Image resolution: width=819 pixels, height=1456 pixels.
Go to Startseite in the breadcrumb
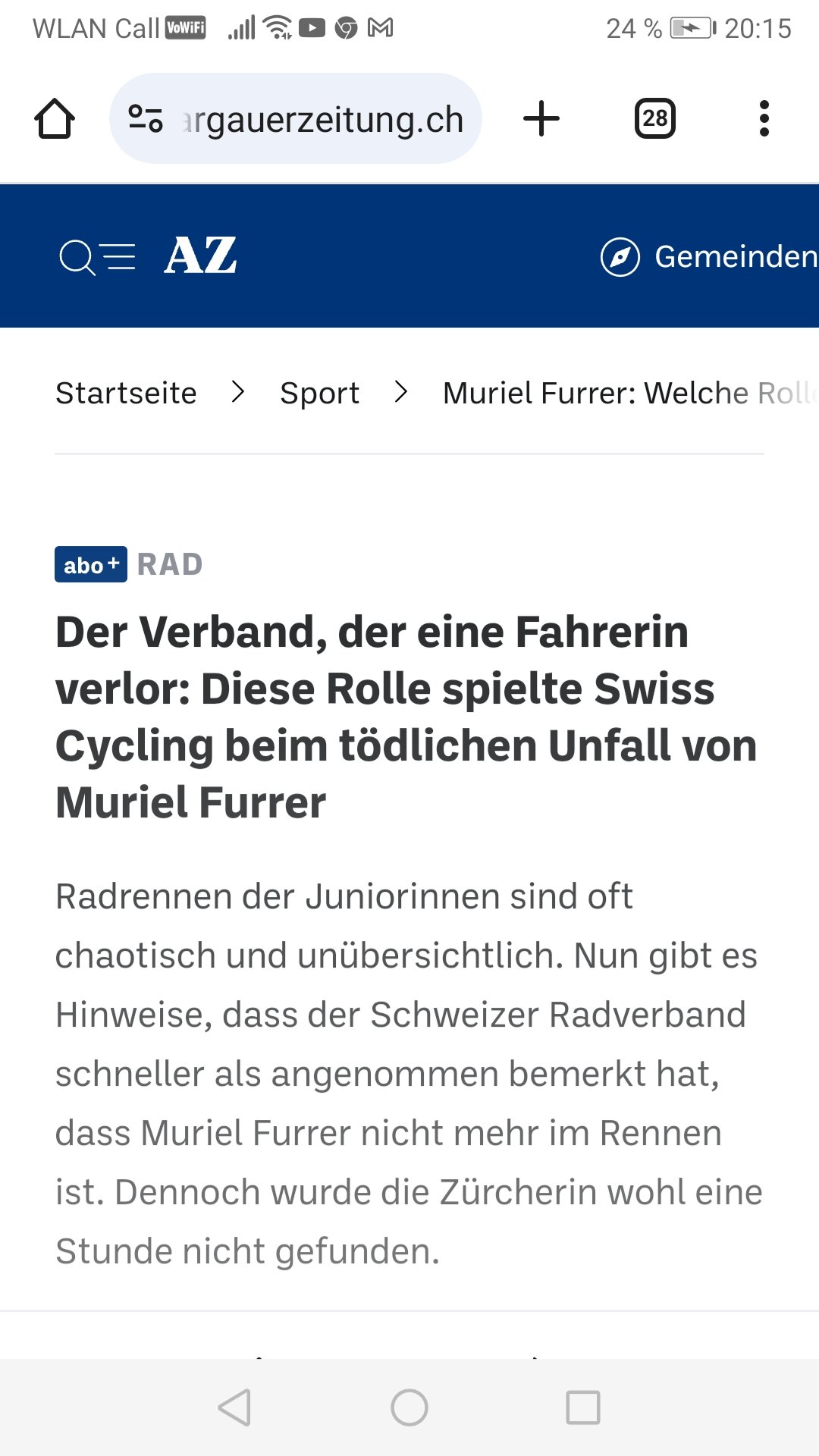click(x=126, y=393)
